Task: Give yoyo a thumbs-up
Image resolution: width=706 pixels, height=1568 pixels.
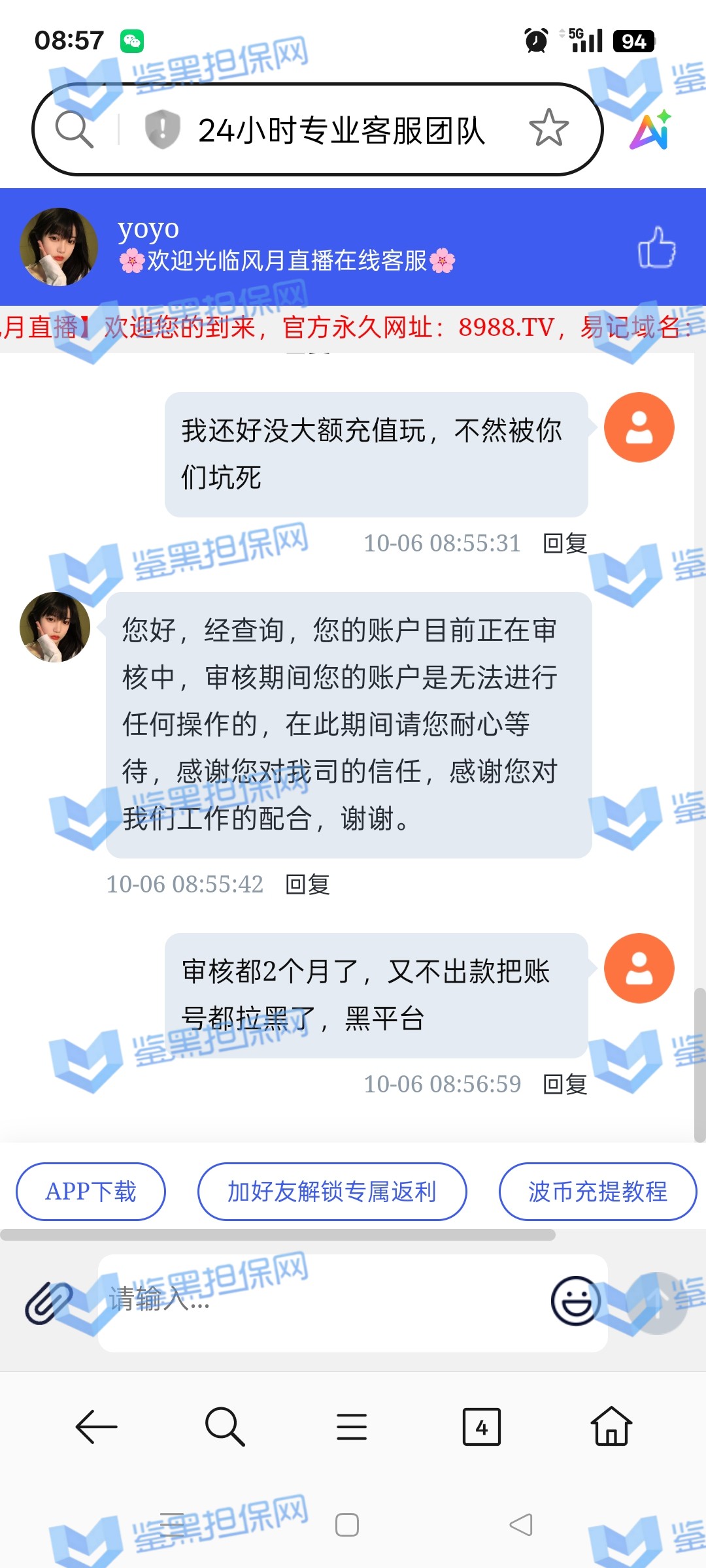Action: point(656,247)
